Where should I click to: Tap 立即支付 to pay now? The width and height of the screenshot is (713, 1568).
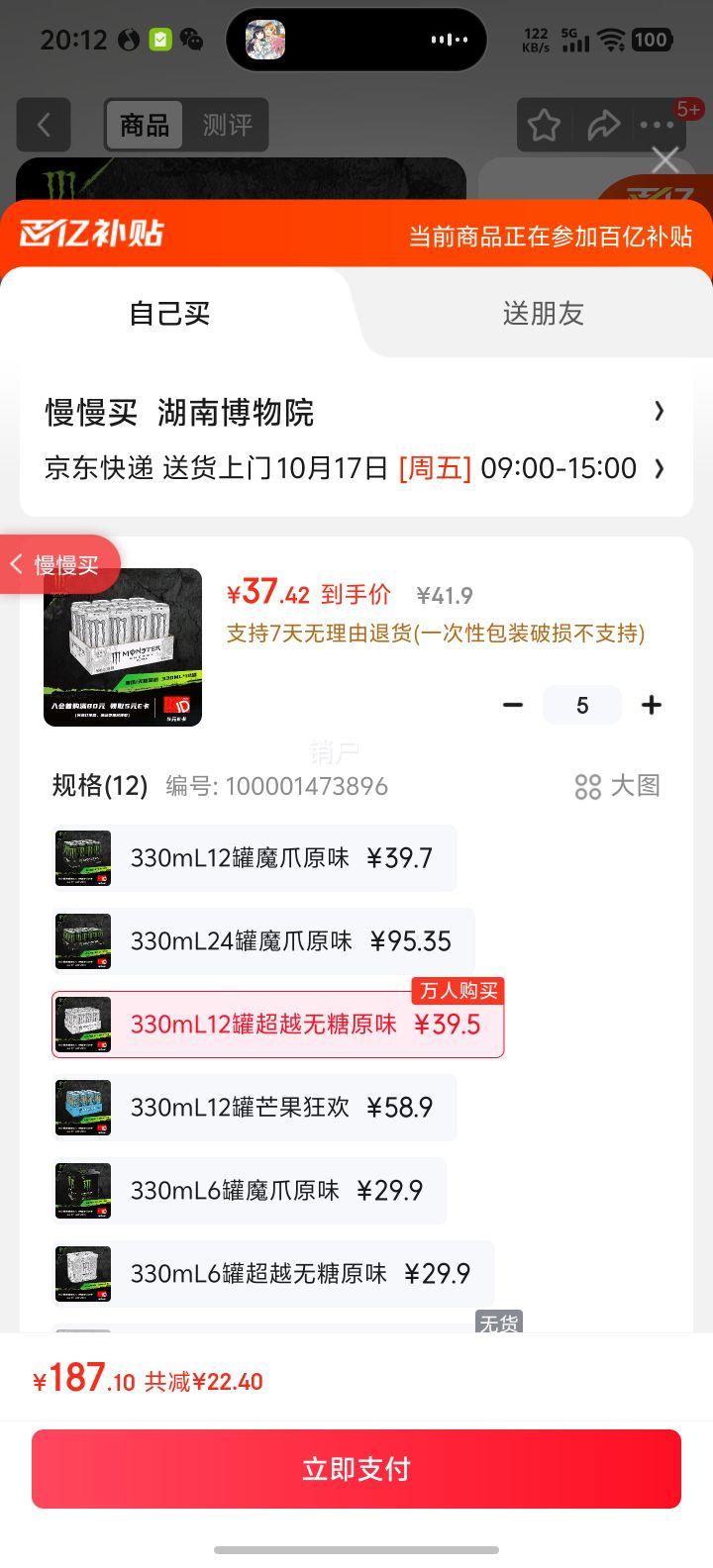point(356,1469)
